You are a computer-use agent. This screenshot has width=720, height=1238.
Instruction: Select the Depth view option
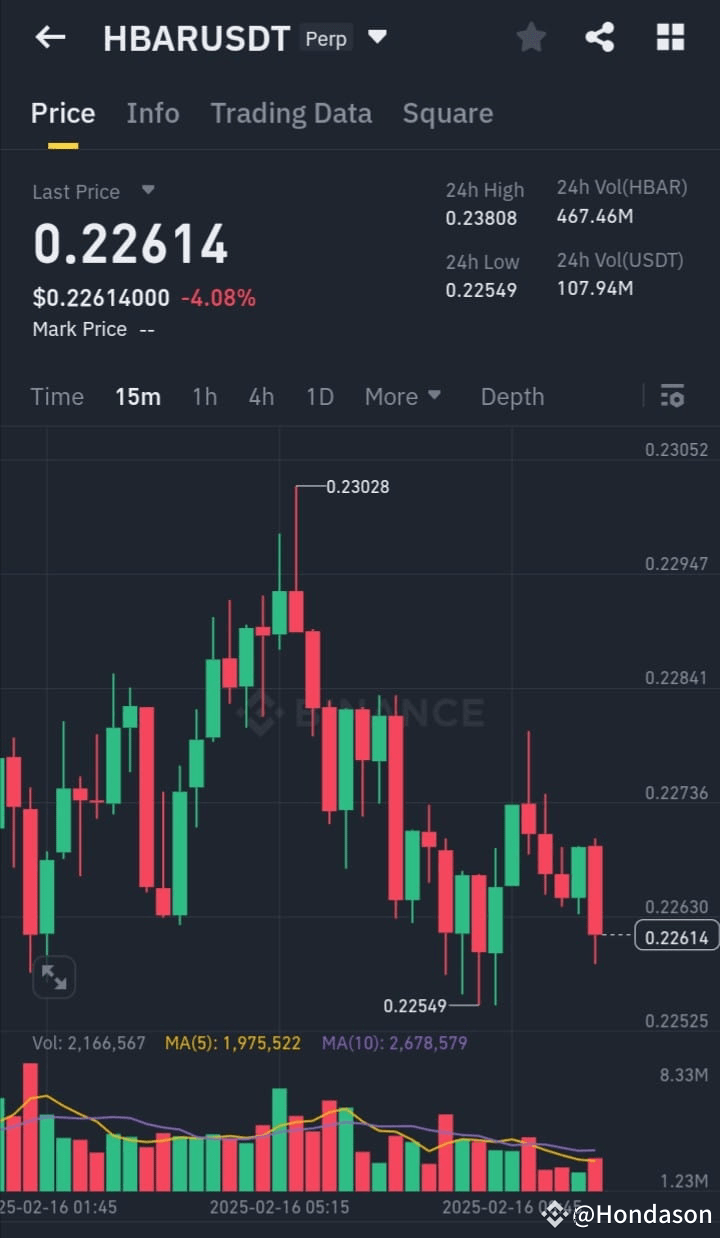click(512, 396)
